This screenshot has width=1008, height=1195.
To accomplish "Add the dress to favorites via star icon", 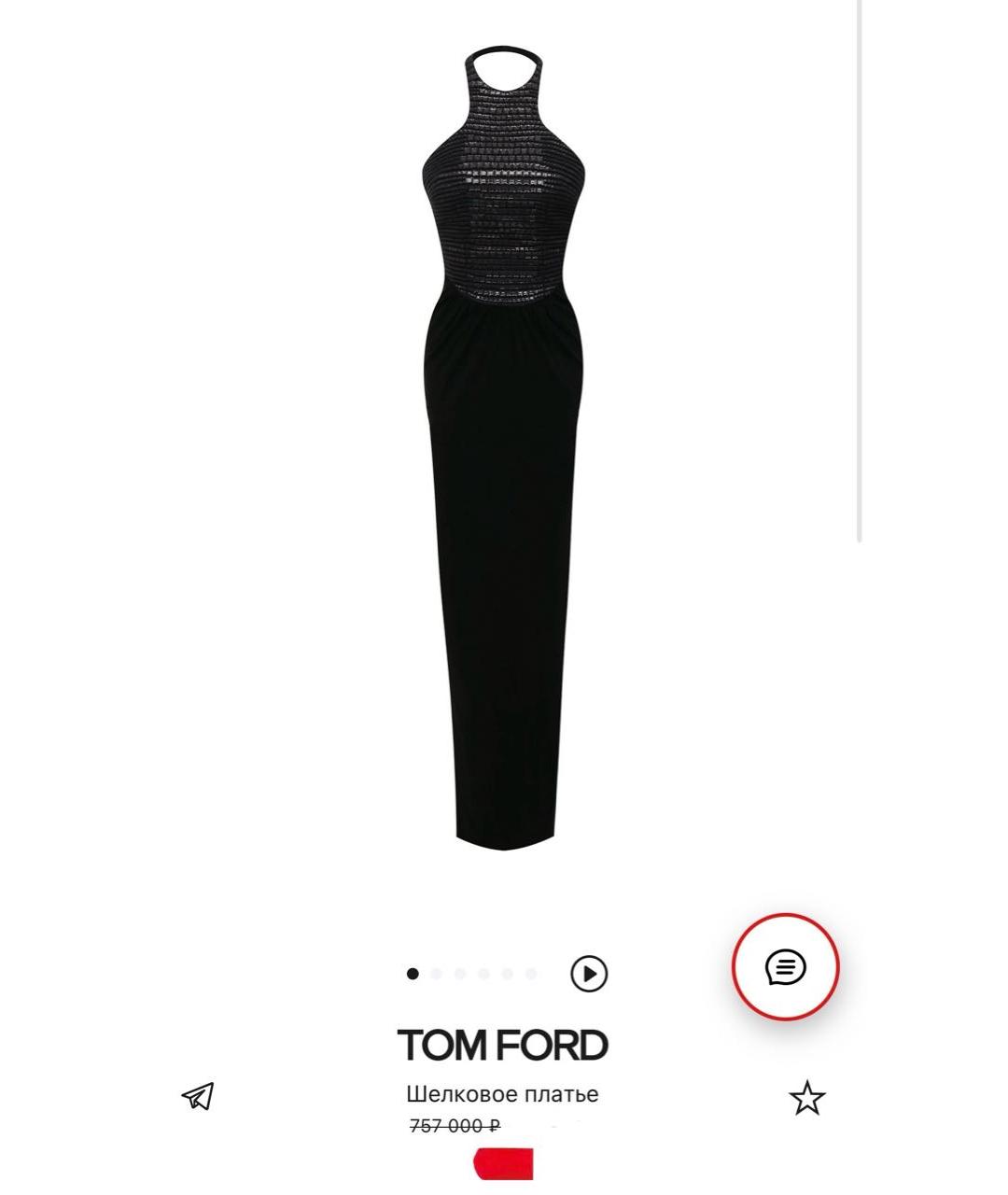I will (x=806, y=1098).
